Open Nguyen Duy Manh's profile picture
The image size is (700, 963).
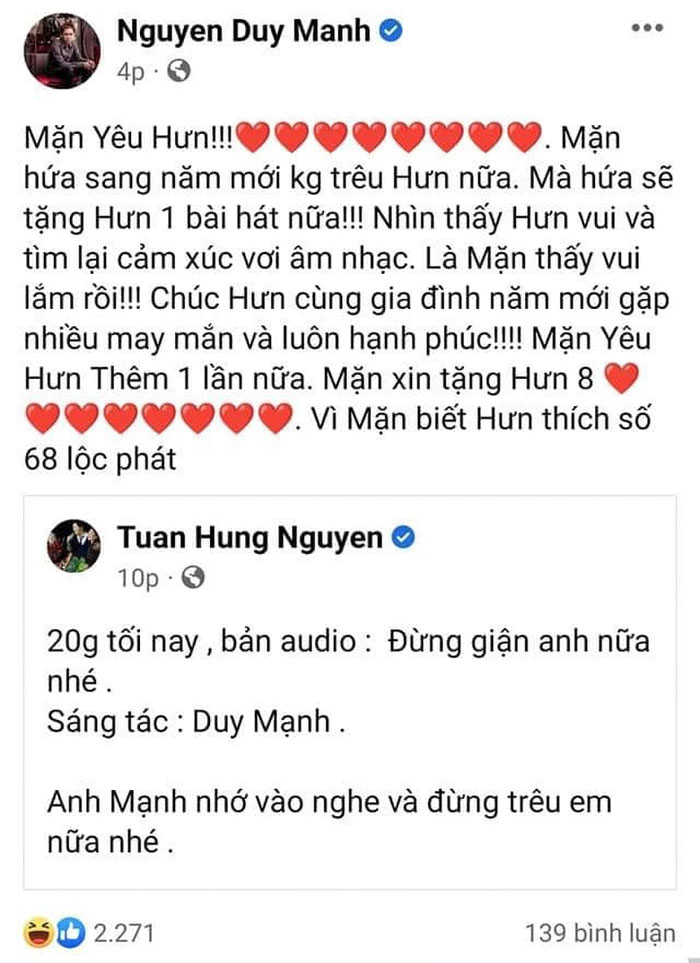62,49
